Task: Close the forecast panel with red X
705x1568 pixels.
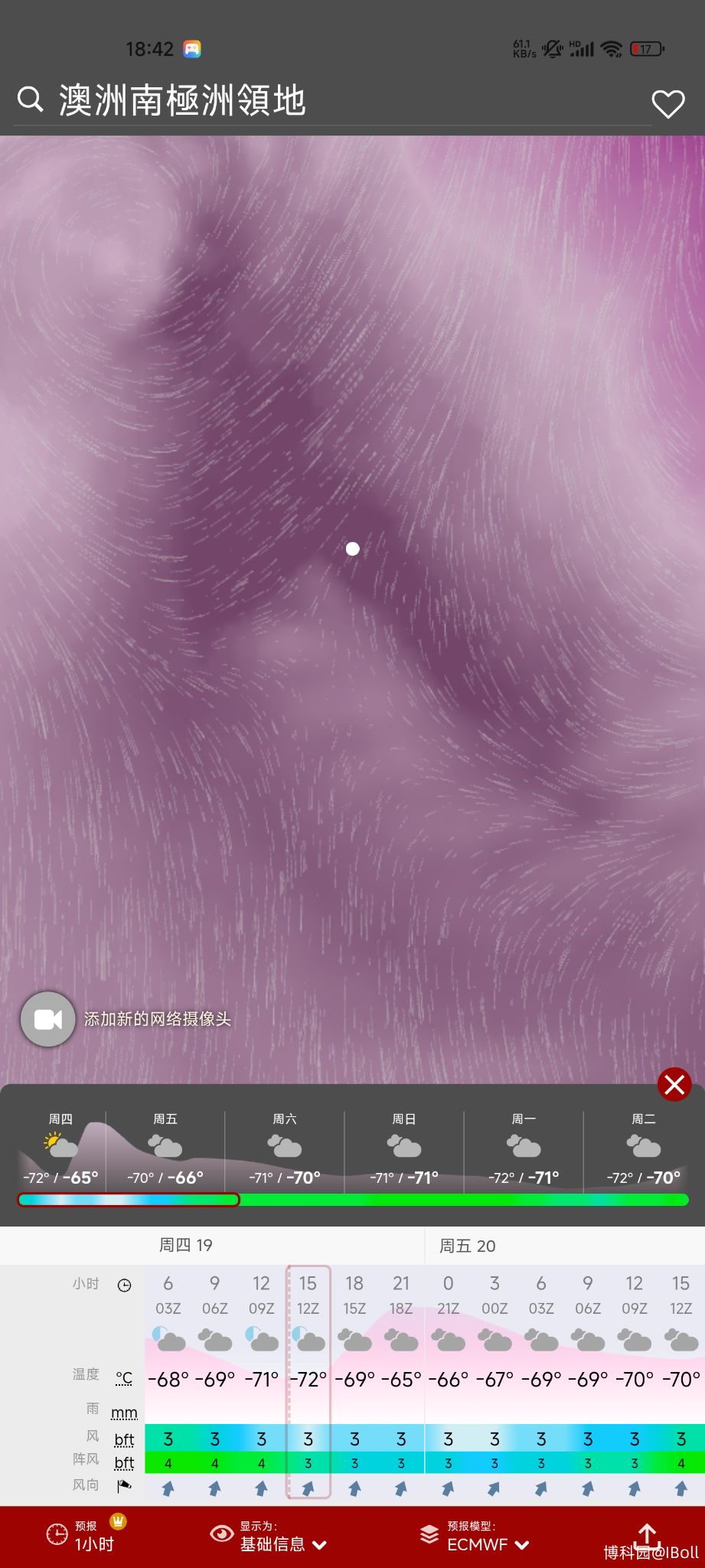Action: pyautogui.click(x=674, y=1084)
